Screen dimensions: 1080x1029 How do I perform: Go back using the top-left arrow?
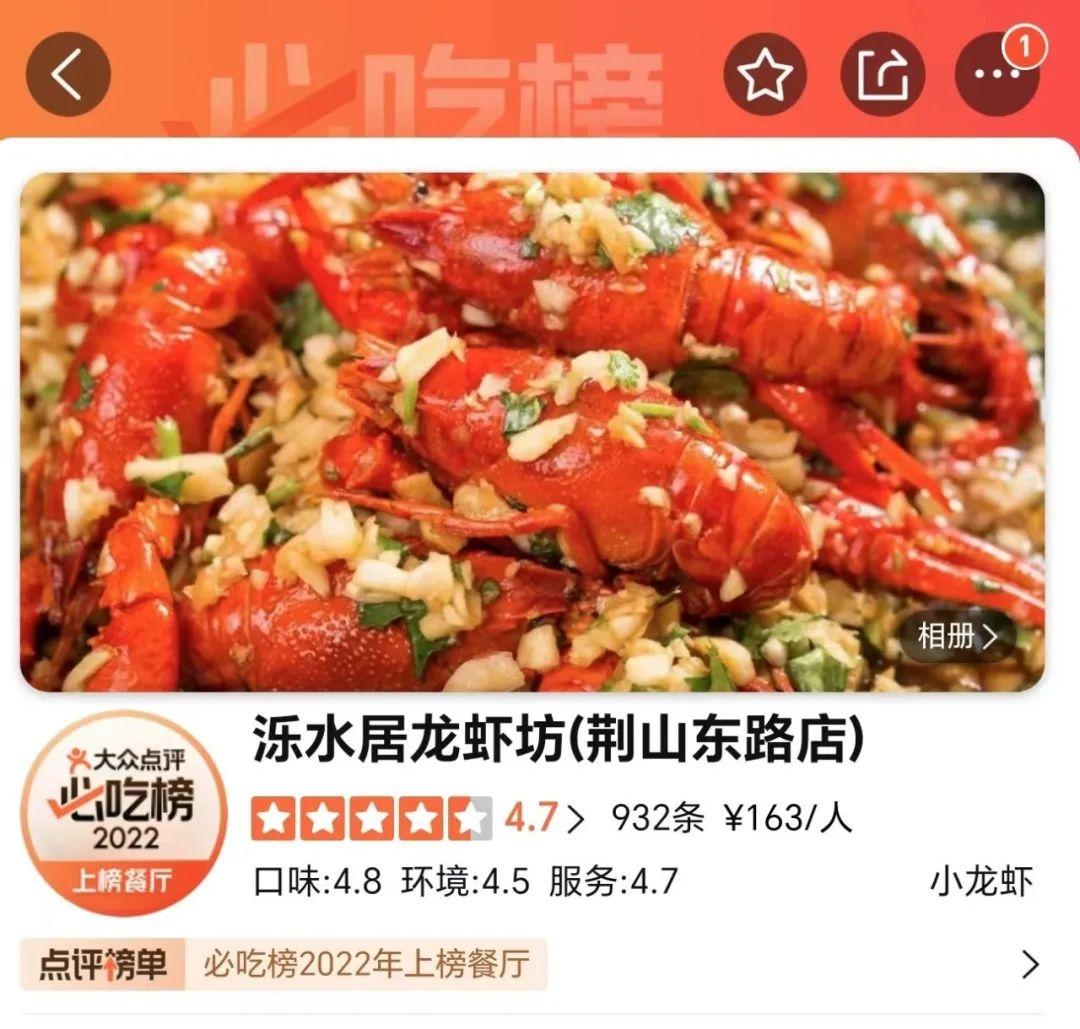tap(68, 74)
